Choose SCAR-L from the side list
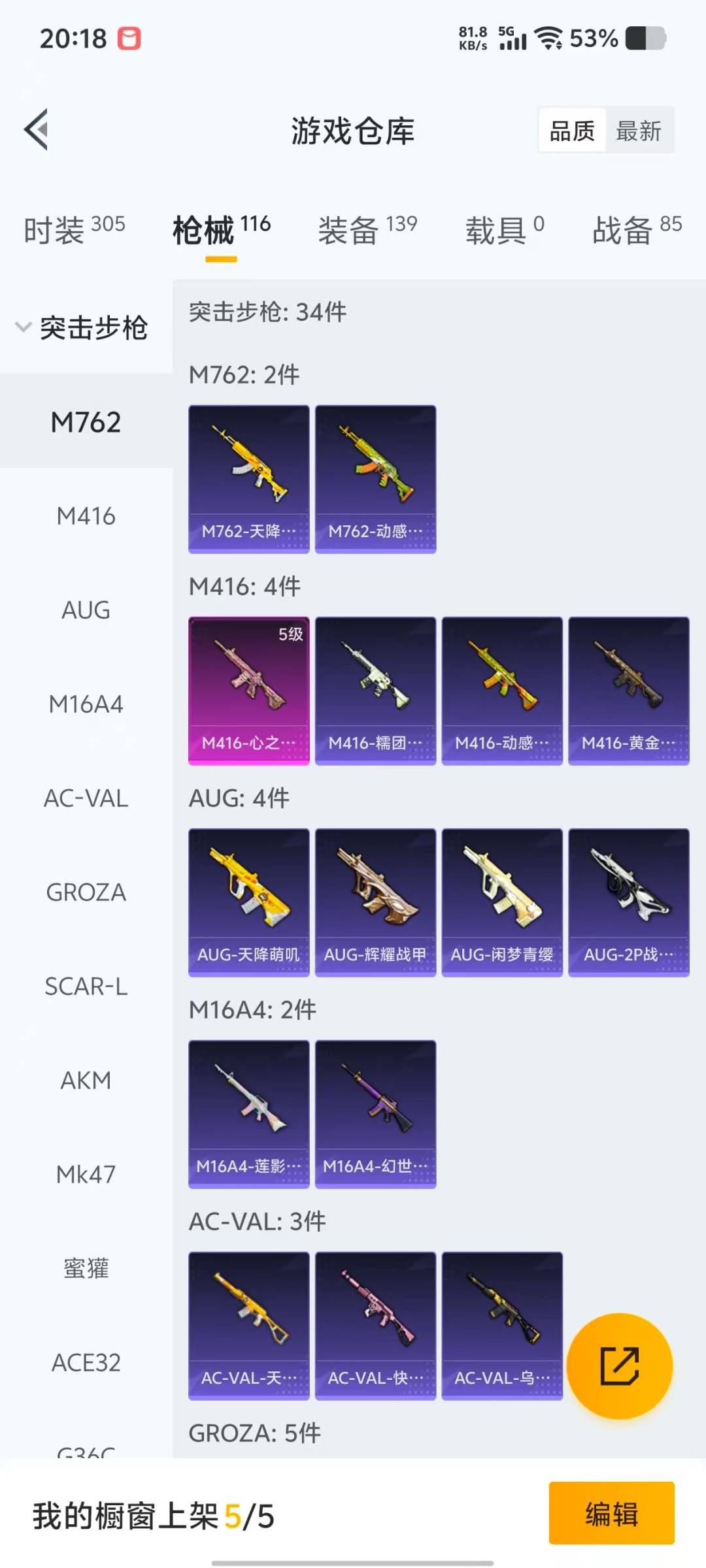Image resolution: width=706 pixels, height=1568 pixels. [x=86, y=987]
